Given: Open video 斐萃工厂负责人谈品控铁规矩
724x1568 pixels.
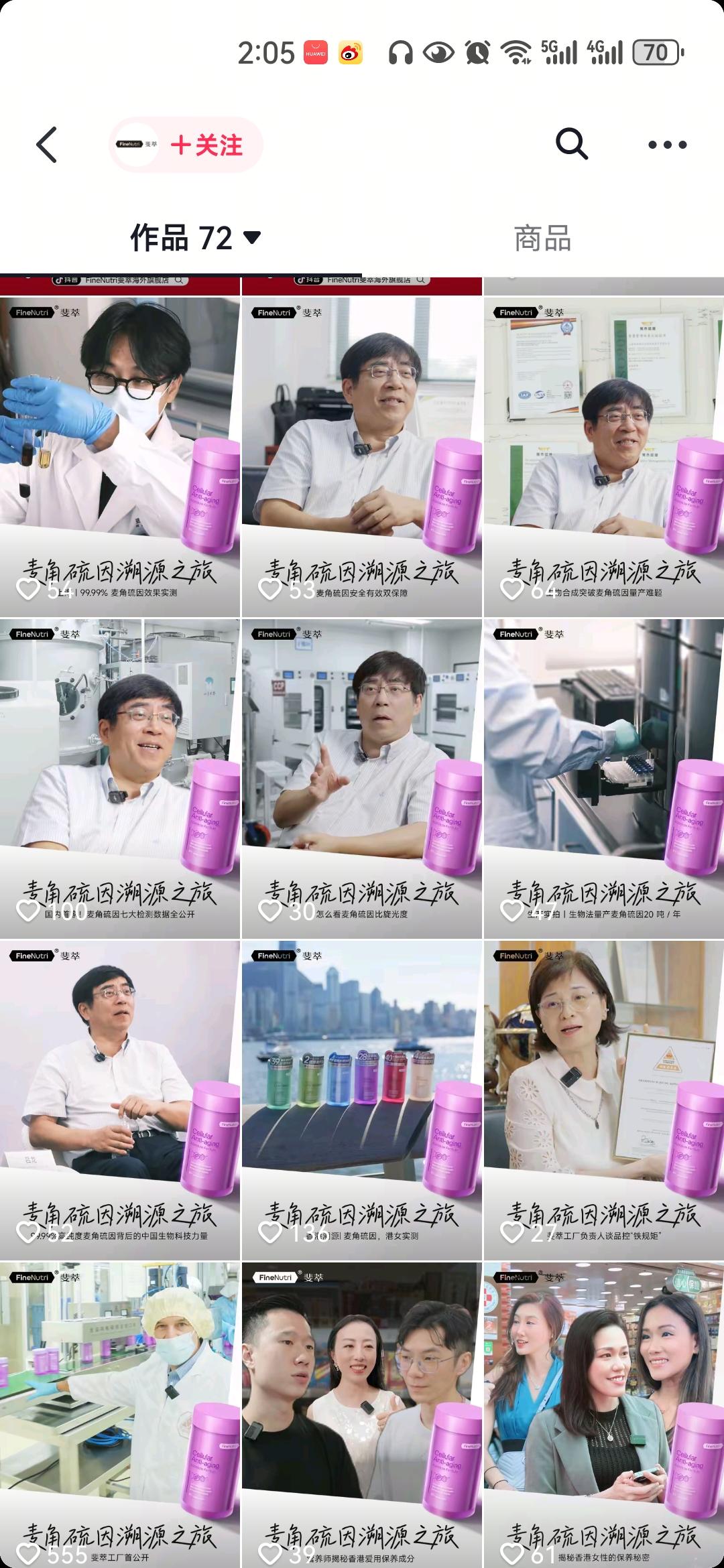Looking at the screenshot, I should [x=603, y=1099].
